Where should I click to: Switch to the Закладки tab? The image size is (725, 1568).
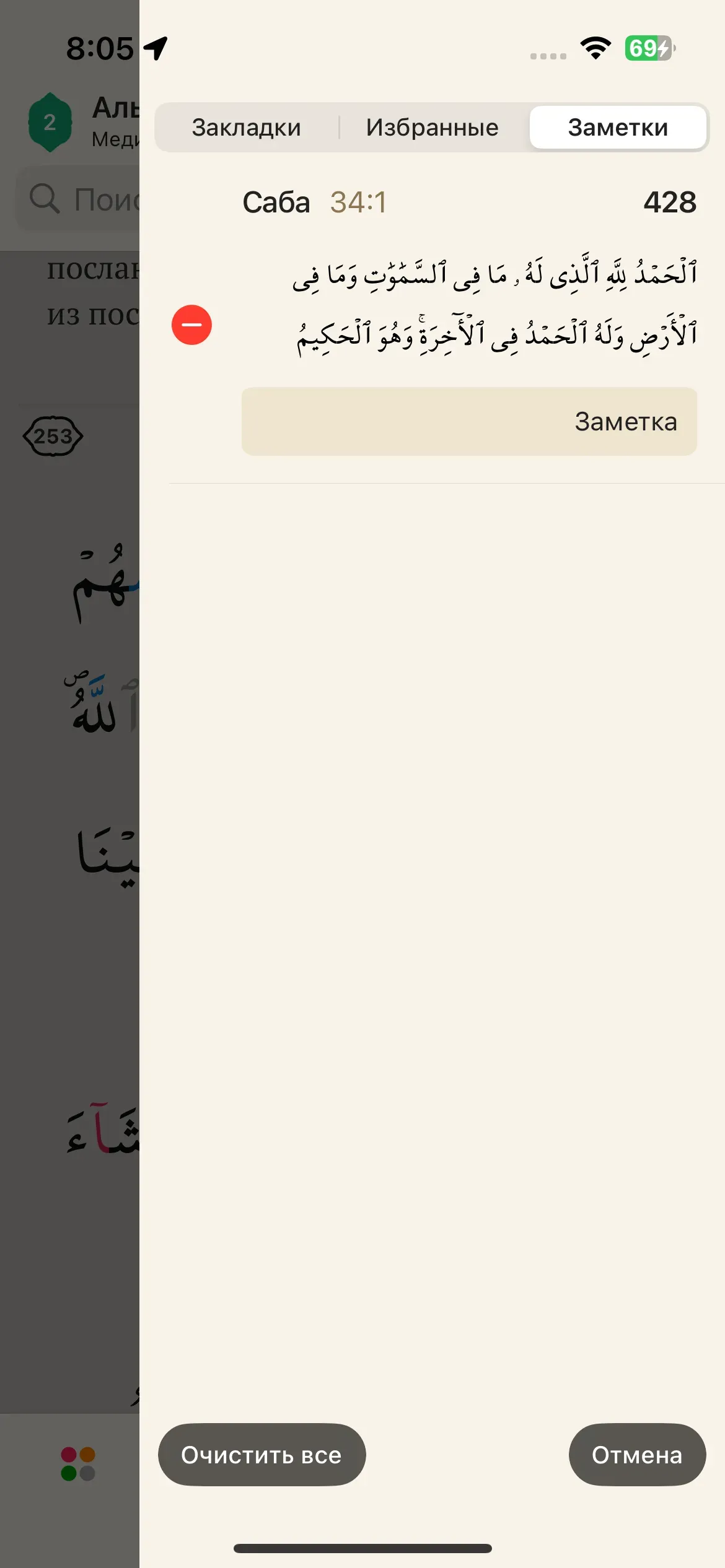[x=246, y=128]
